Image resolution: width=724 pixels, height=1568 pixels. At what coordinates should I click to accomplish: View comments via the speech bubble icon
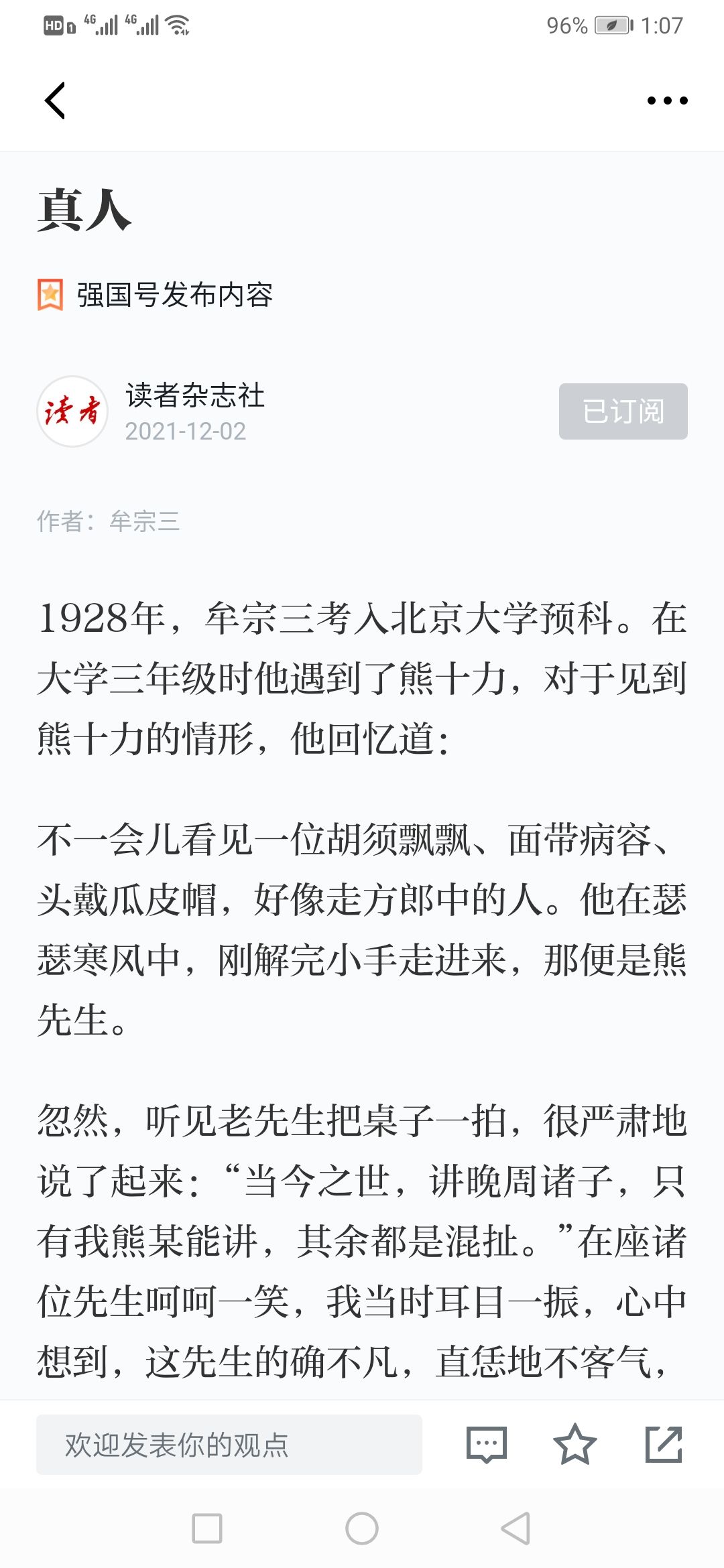click(x=487, y=1445)
